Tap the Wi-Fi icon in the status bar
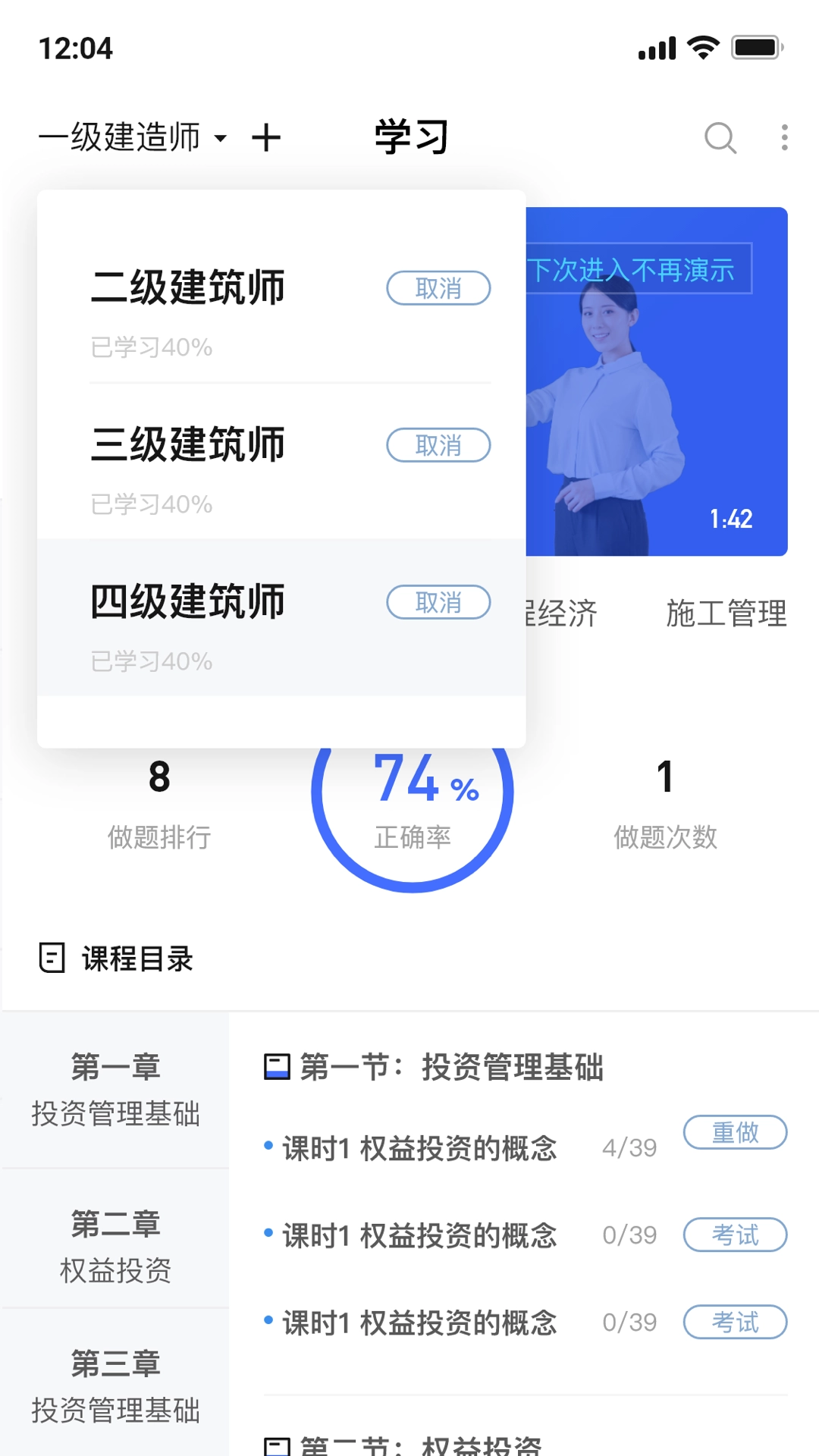The width and height of the screenshot is (819, 1456). [701, 47]
